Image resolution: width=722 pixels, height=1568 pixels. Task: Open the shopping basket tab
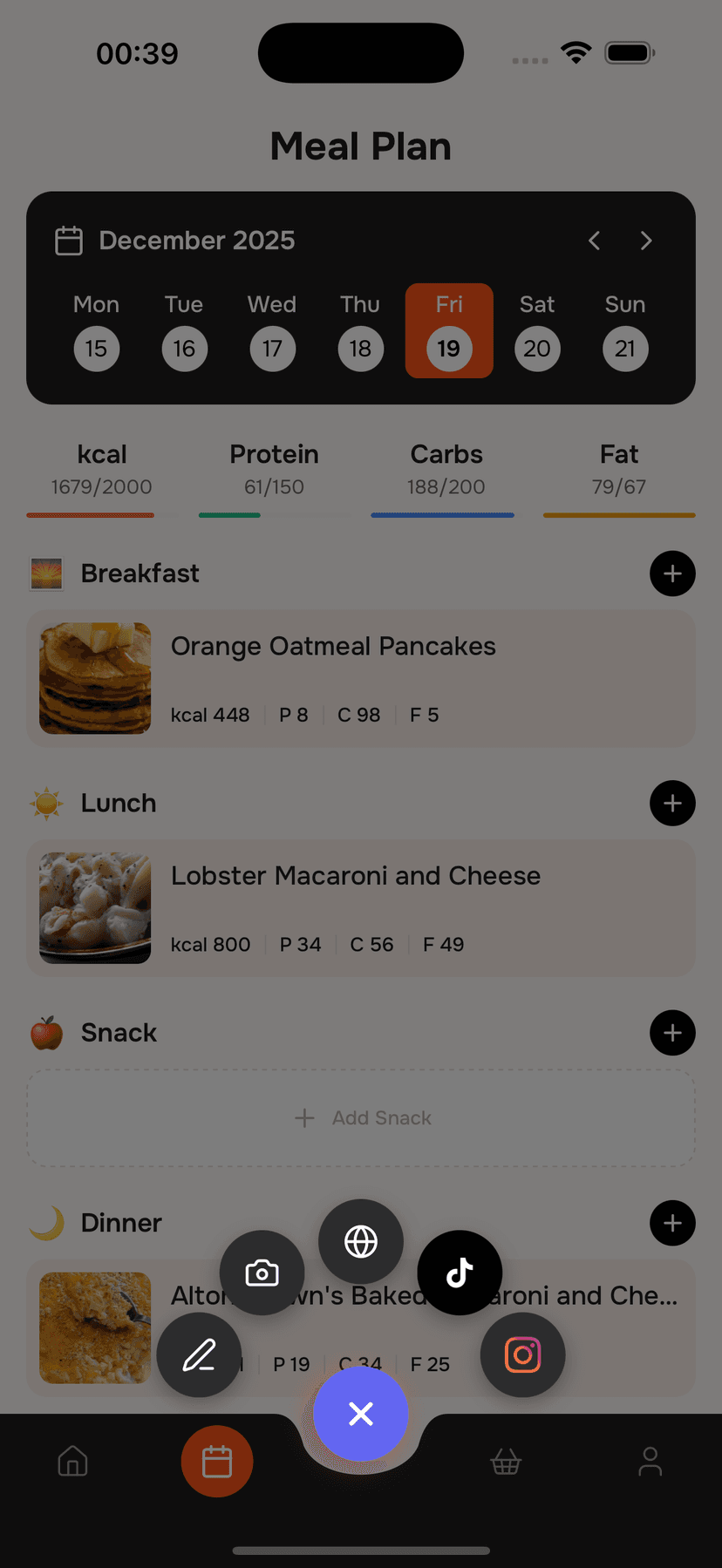point(505,1461)
